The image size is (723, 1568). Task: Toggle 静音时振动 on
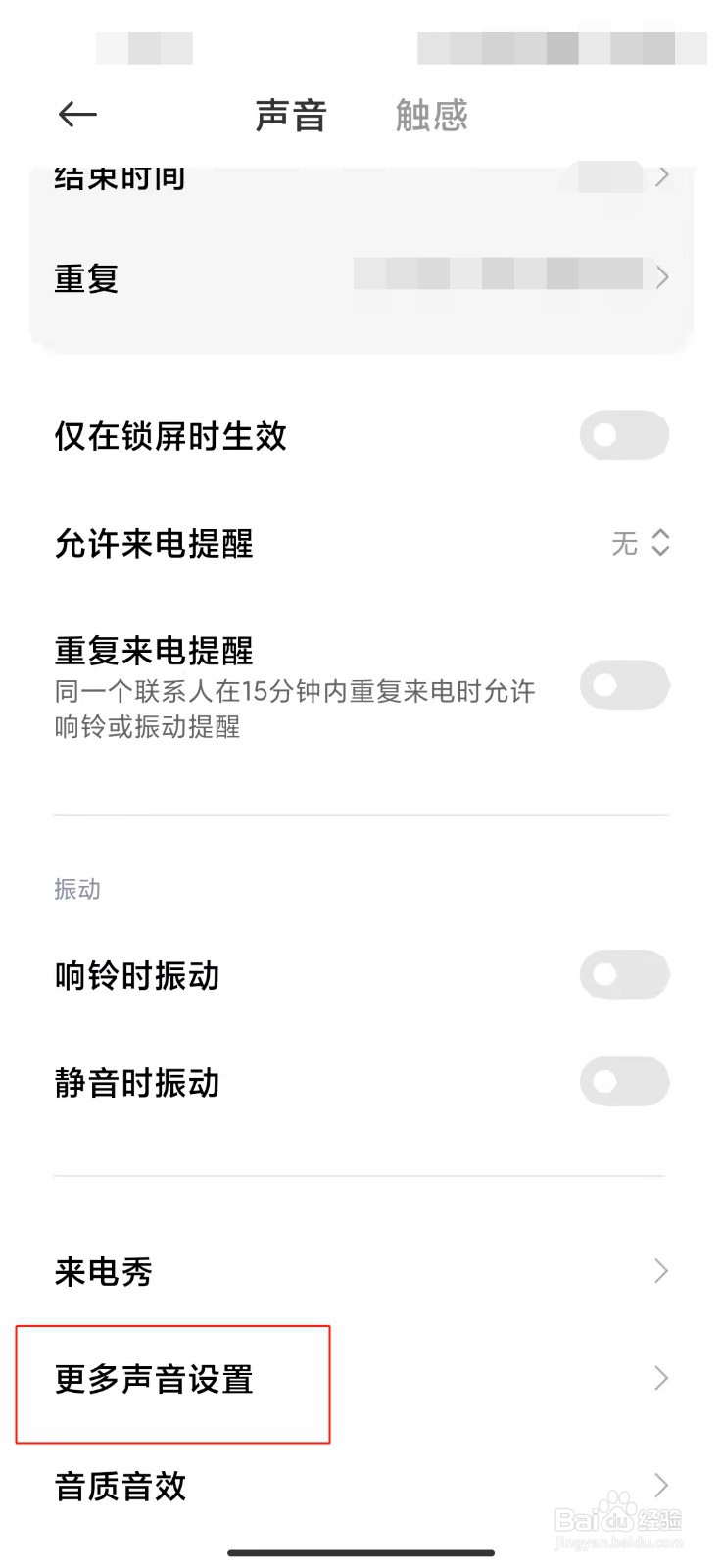[x=624, y=1082]
